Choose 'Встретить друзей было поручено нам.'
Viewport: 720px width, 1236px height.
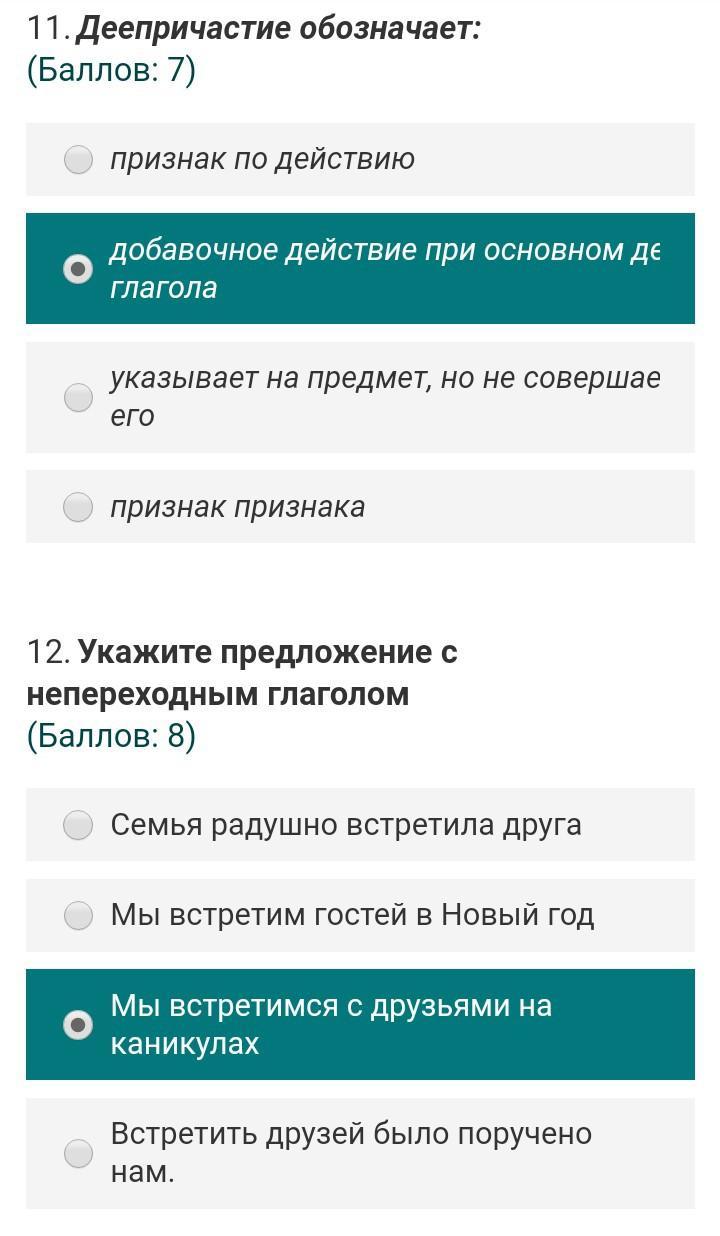coord(360,1153)
